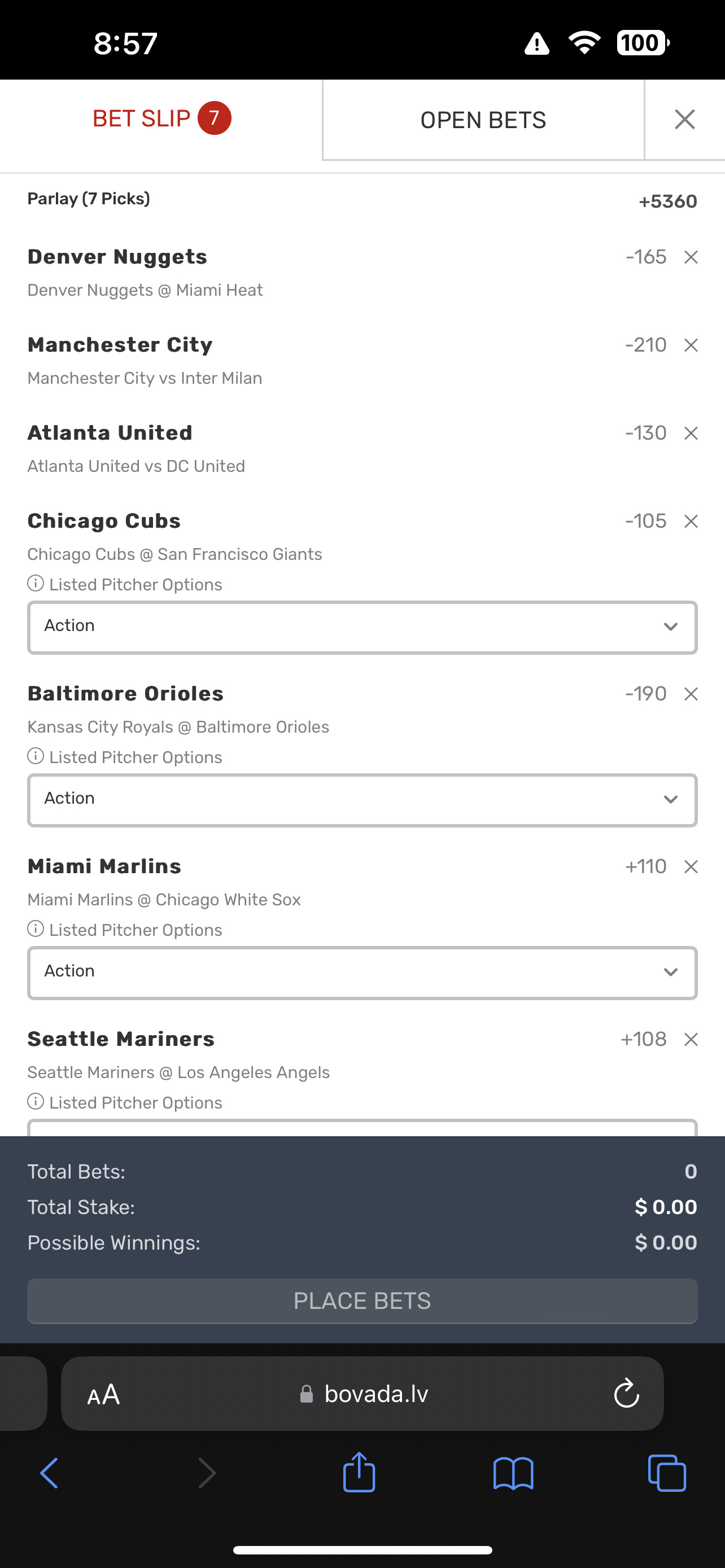Open Miami Marlins pitcher Action dropdown
725x1568 pixels.
[x=362, y=973]
